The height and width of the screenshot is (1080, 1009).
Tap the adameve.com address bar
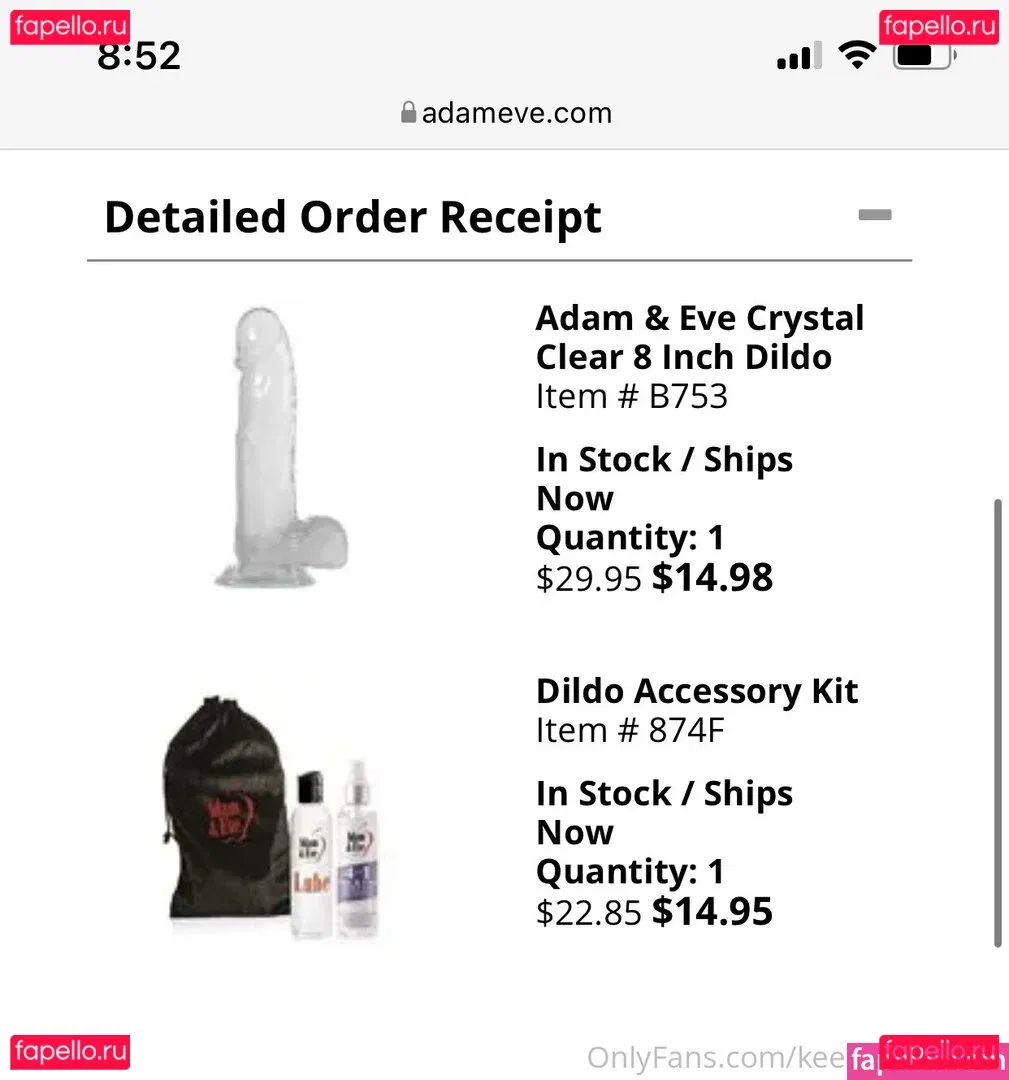click(506, 113)
